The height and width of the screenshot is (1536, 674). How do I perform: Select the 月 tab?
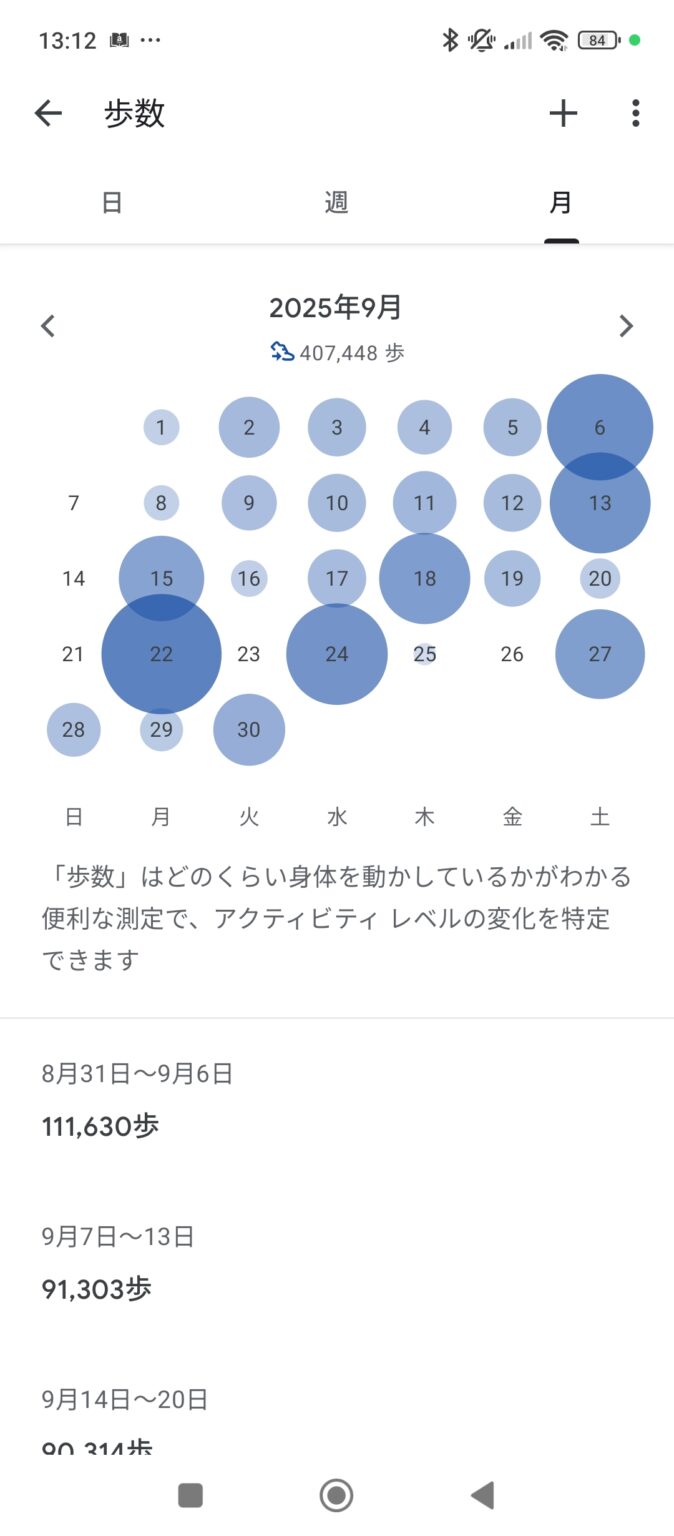click(561, 203)
